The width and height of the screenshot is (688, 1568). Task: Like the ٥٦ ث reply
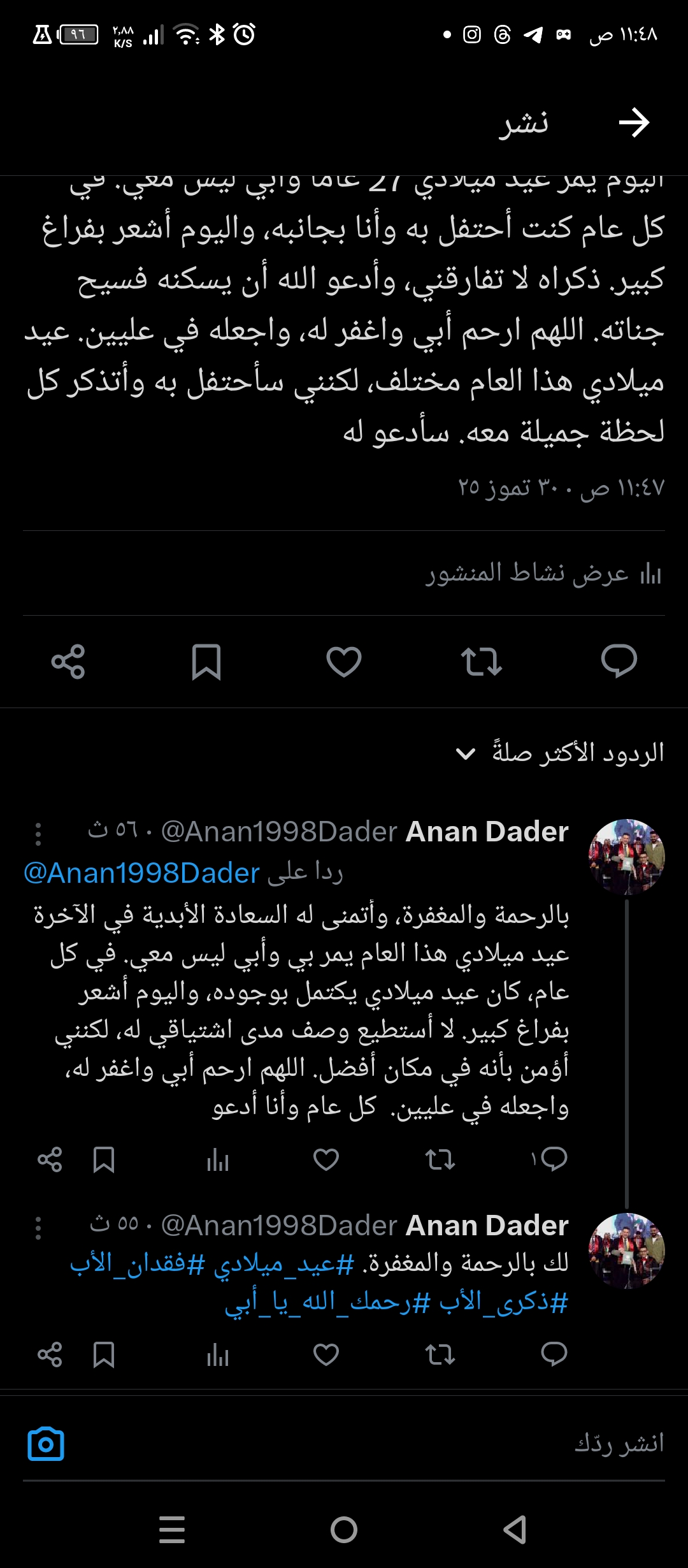coord(326,1159)
